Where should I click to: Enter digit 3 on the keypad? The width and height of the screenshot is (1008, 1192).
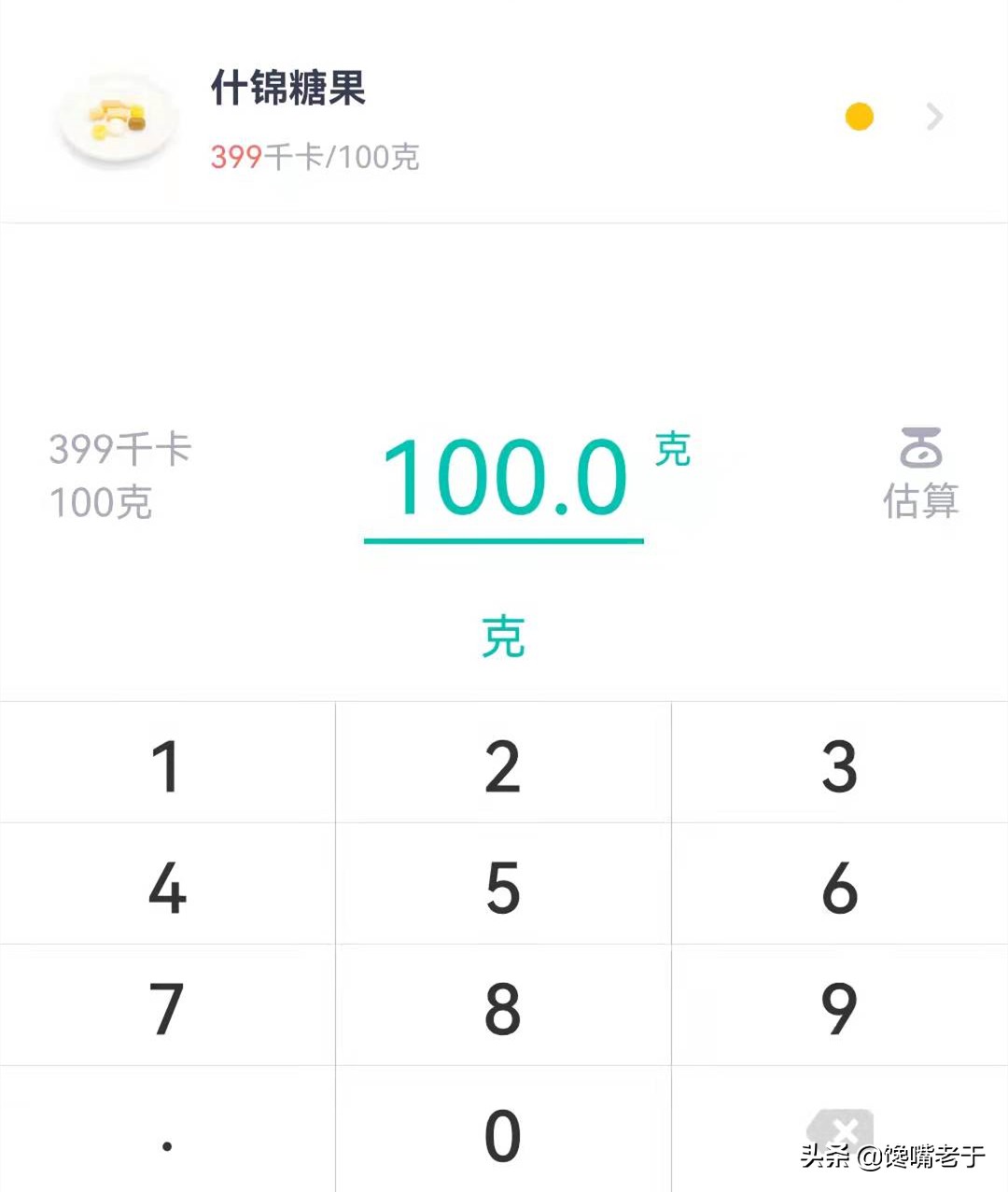(x=839, y=765)
